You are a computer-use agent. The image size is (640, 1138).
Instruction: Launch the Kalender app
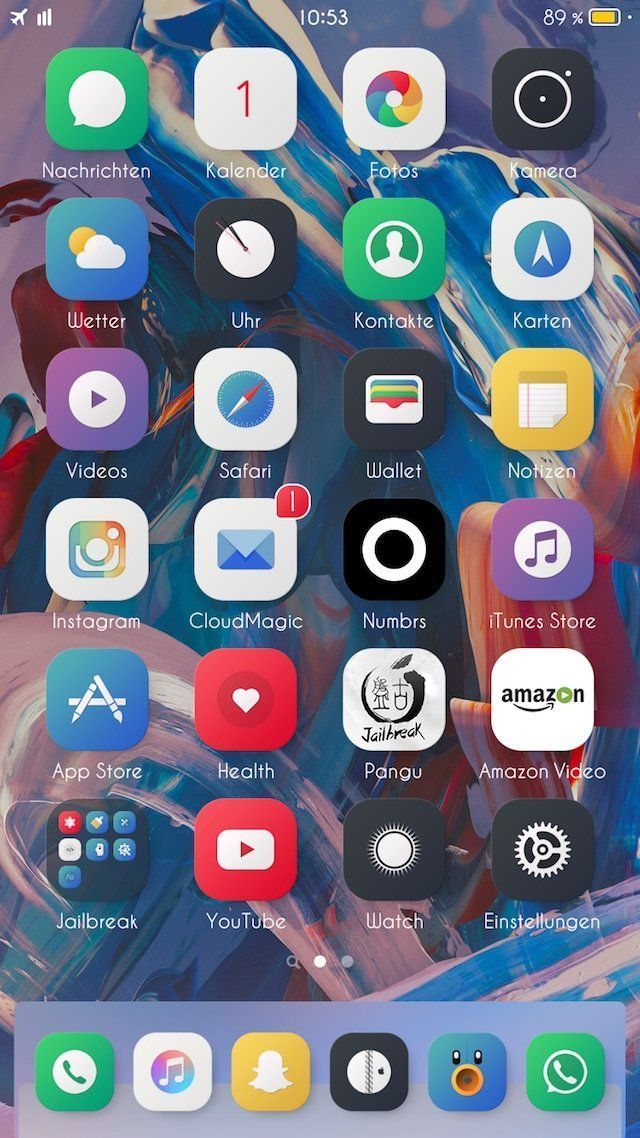click(x=245, y=99)
